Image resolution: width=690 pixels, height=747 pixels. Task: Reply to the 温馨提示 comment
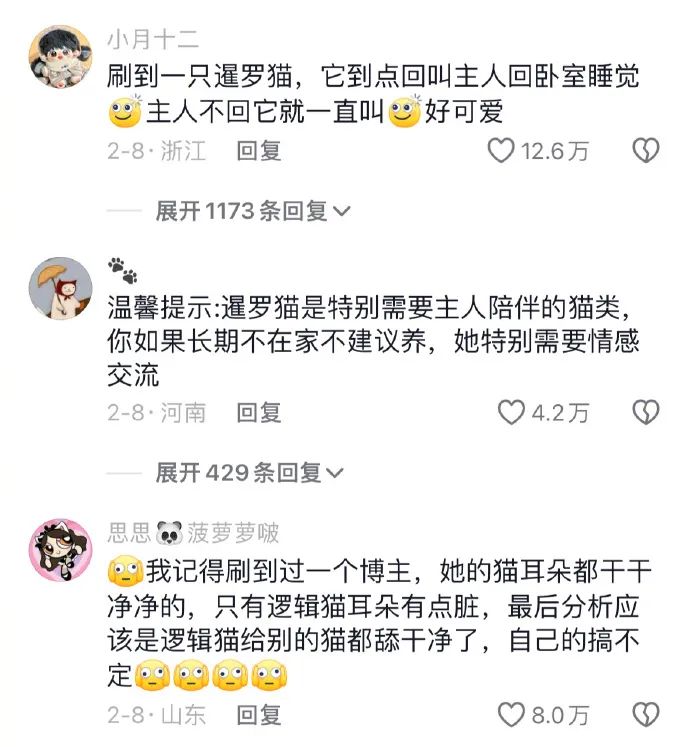(x=259, y=412)
